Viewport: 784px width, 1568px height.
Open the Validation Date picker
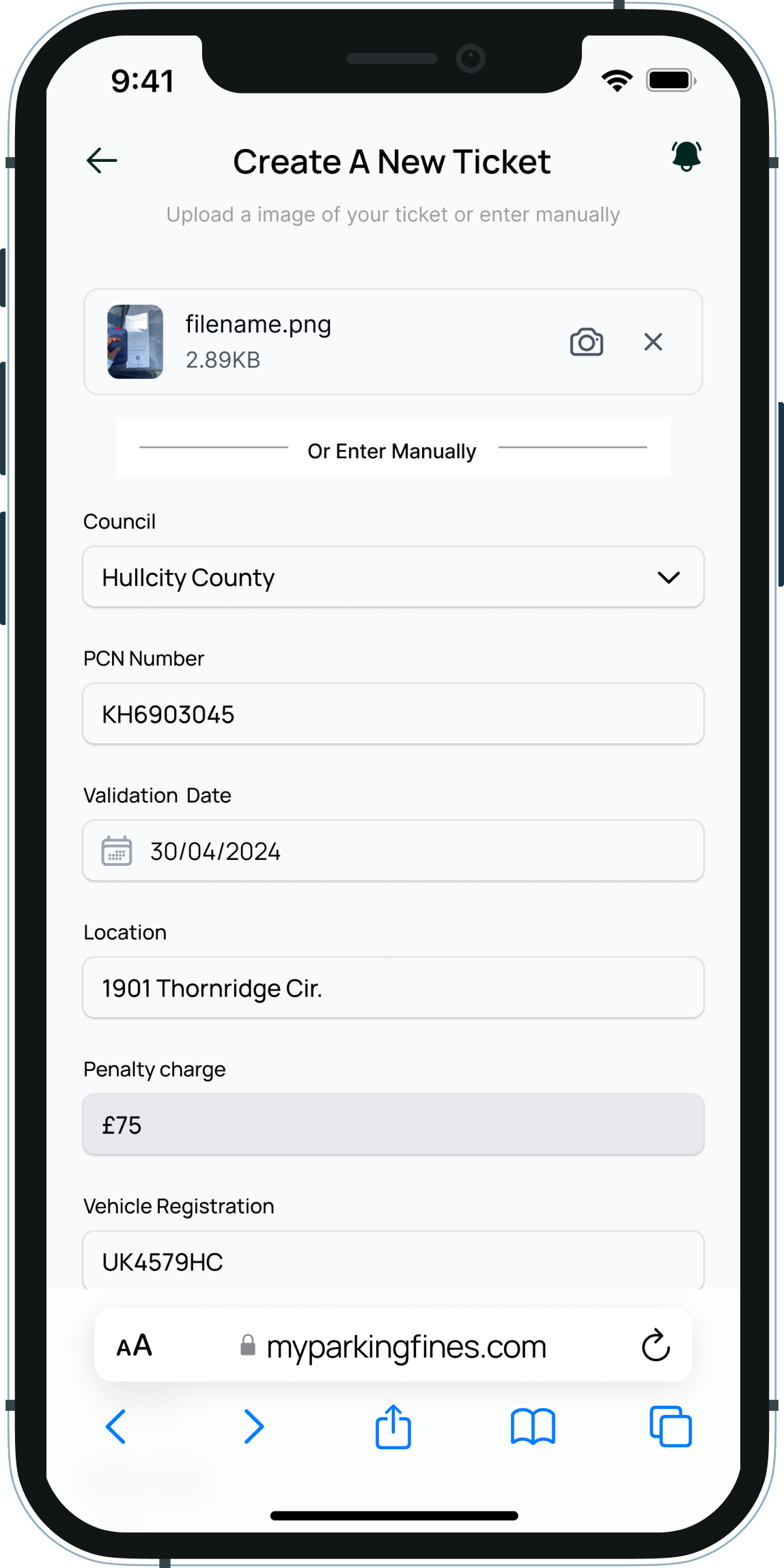pos(393,851)
